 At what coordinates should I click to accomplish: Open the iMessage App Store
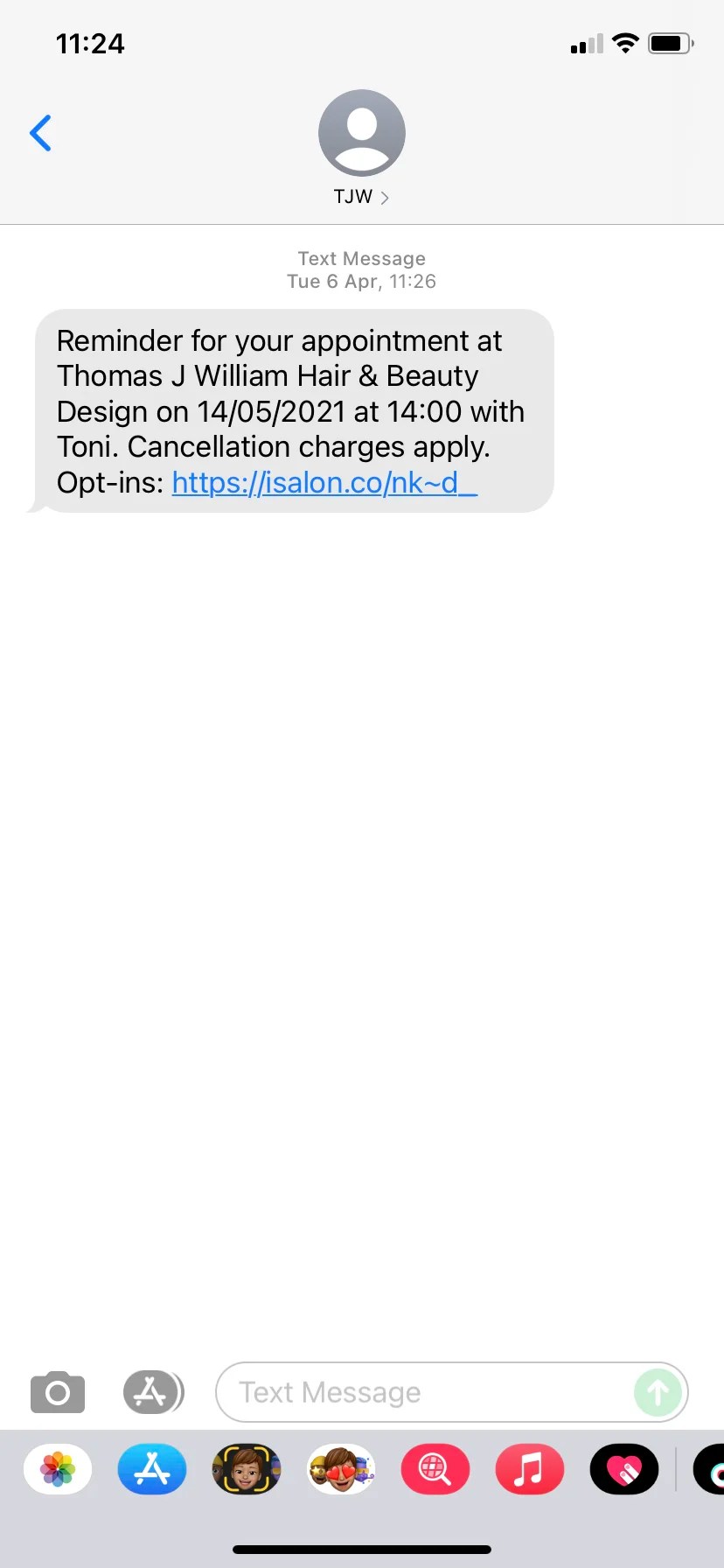[153, 1392]
